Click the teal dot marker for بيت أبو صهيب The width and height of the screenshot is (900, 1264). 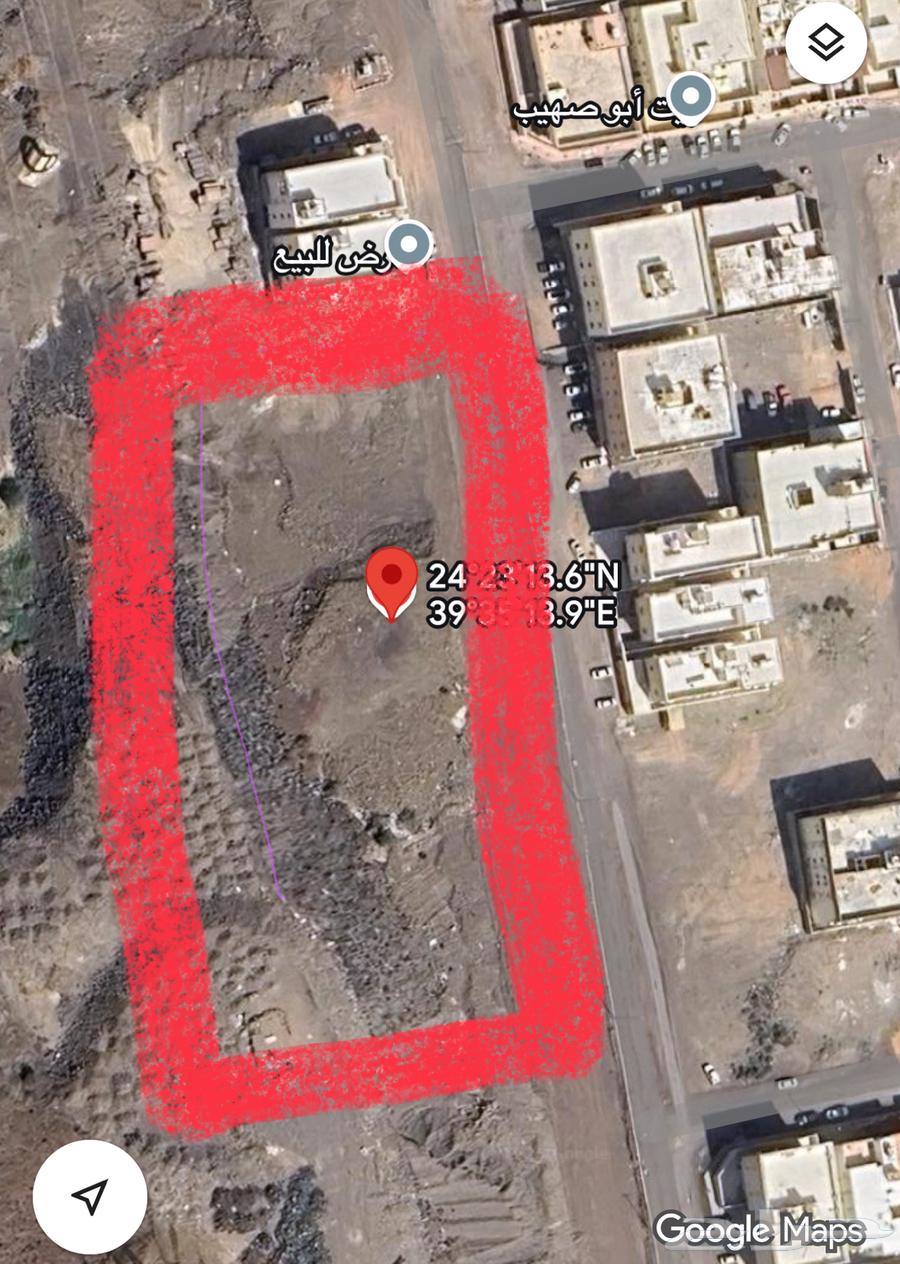pyautogui.click(x=690, y=97)
